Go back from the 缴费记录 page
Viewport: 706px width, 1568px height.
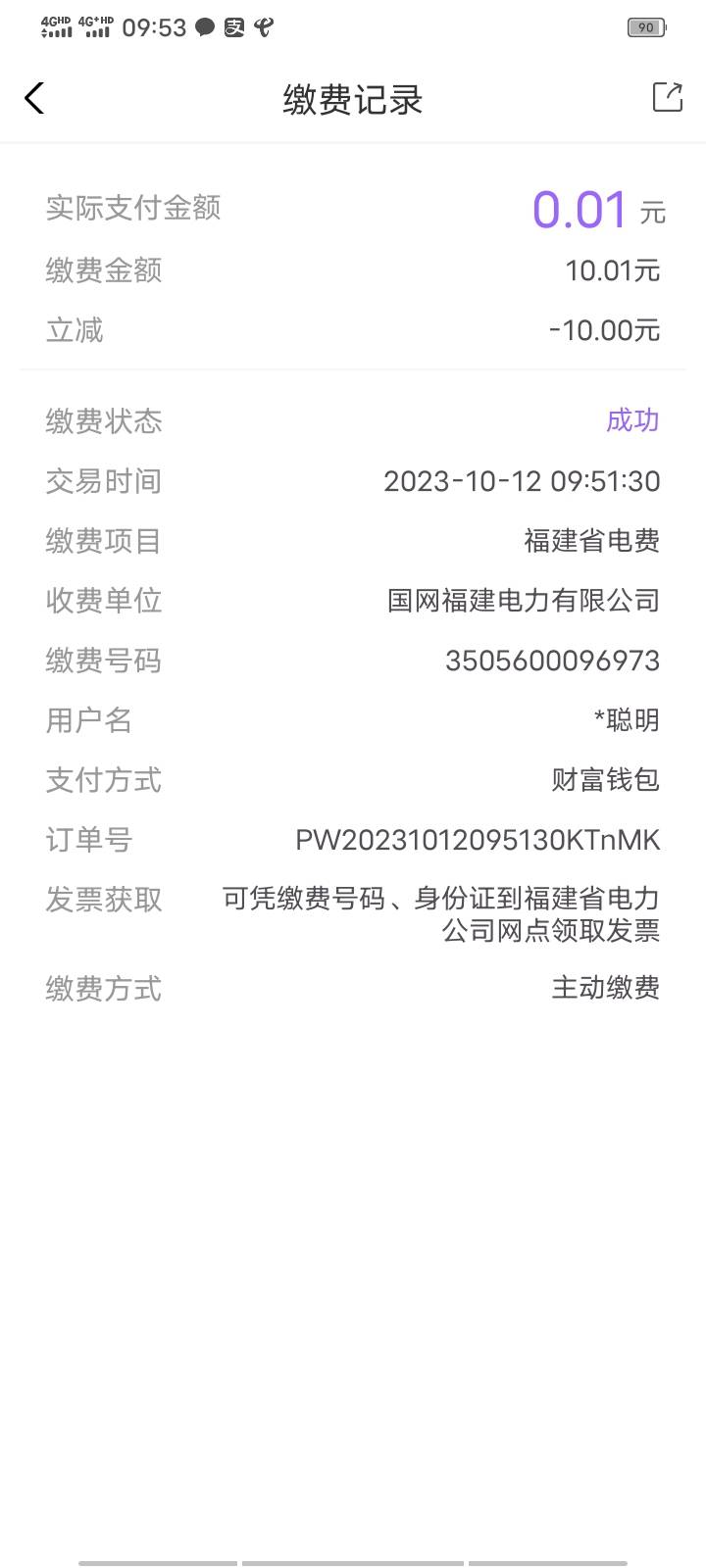[34, 98]
